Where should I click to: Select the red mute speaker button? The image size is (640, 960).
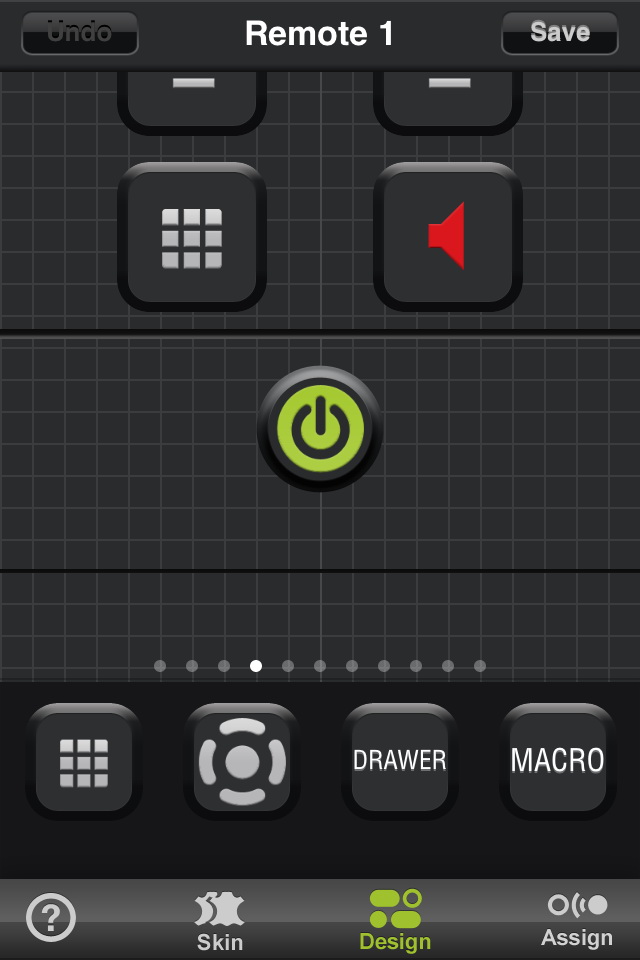pos(448,236)
